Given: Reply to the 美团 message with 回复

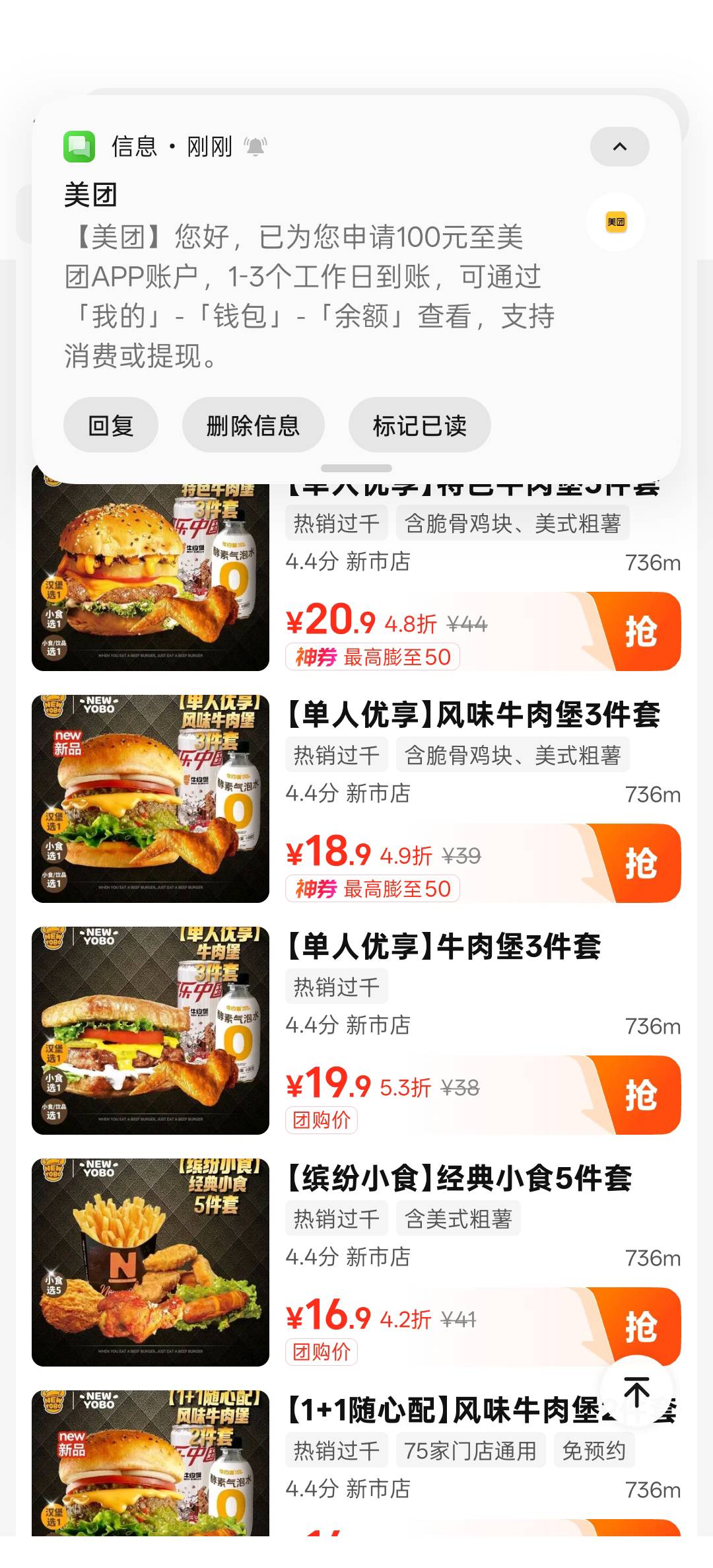Looking at the screenshot, I should point(111,425).
